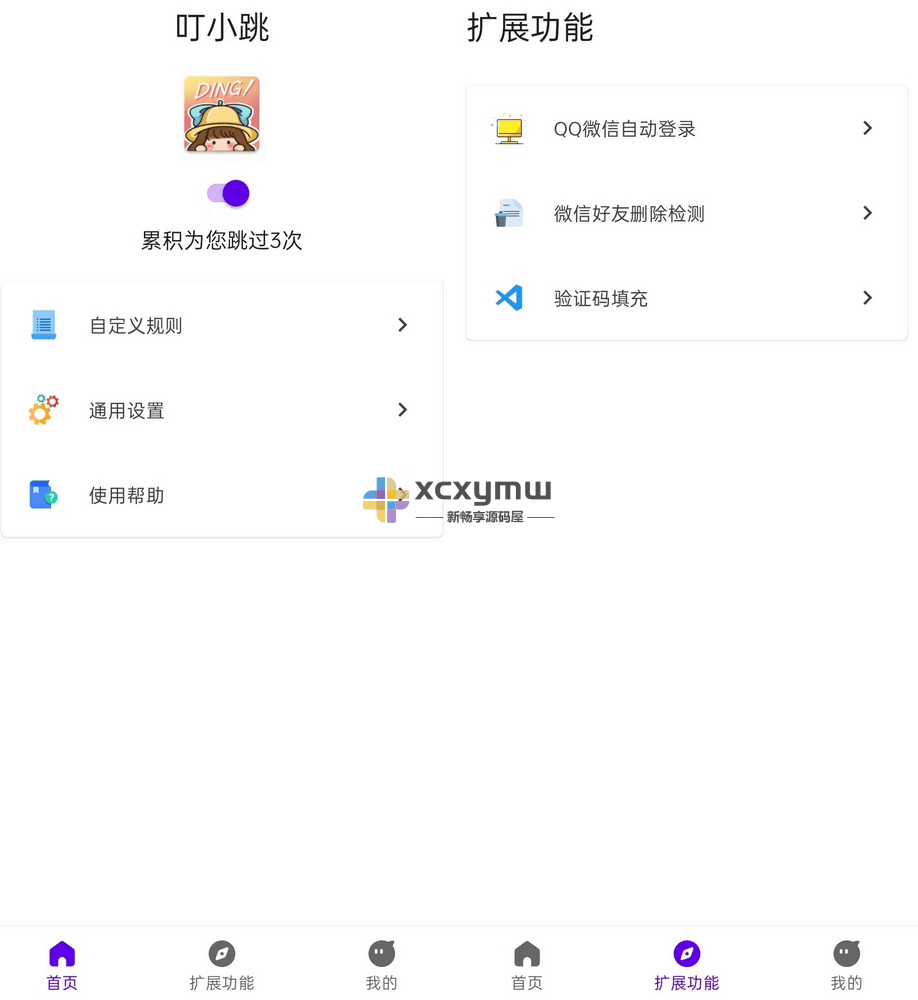This screenshot has width=918, height=1000.
Task: Click the 首页 label in the right navbar
Action: (x=526, y=983)
